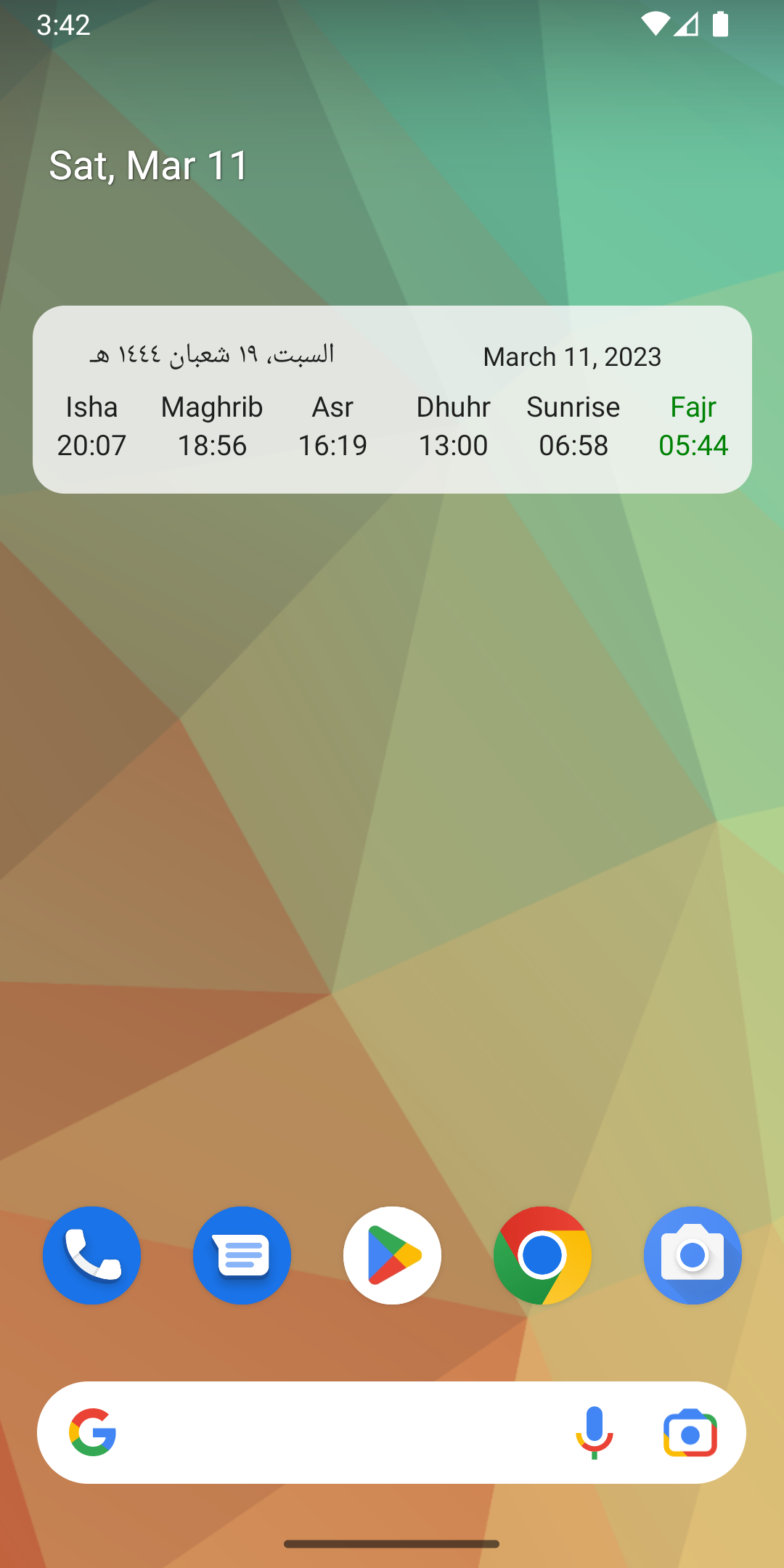Tap the Google search bar
The height and width of the screenshot is (1568, 784).
[334, 1432]
